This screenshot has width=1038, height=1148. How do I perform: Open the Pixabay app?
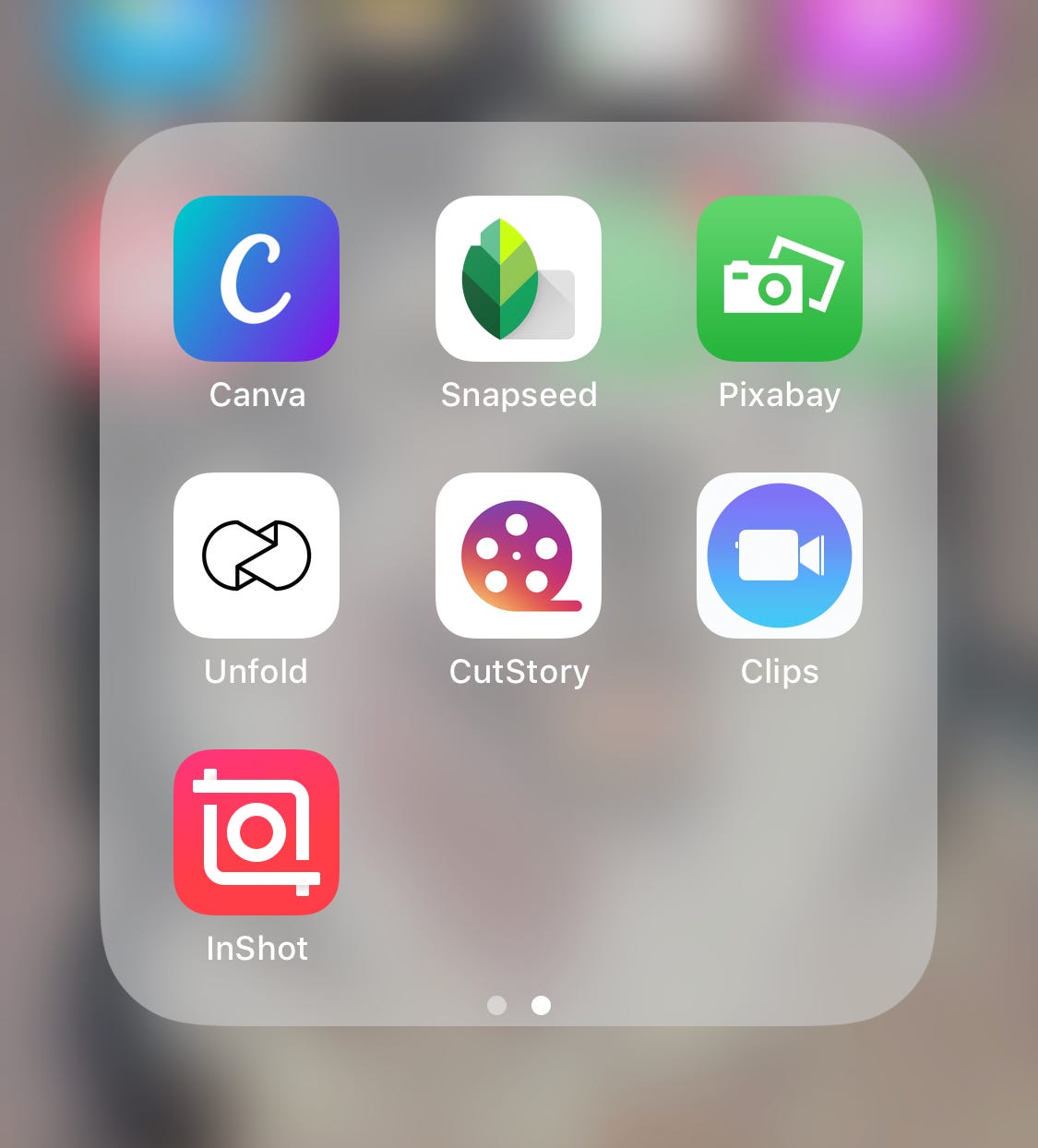pyautogui.click(x=779, y=278)
